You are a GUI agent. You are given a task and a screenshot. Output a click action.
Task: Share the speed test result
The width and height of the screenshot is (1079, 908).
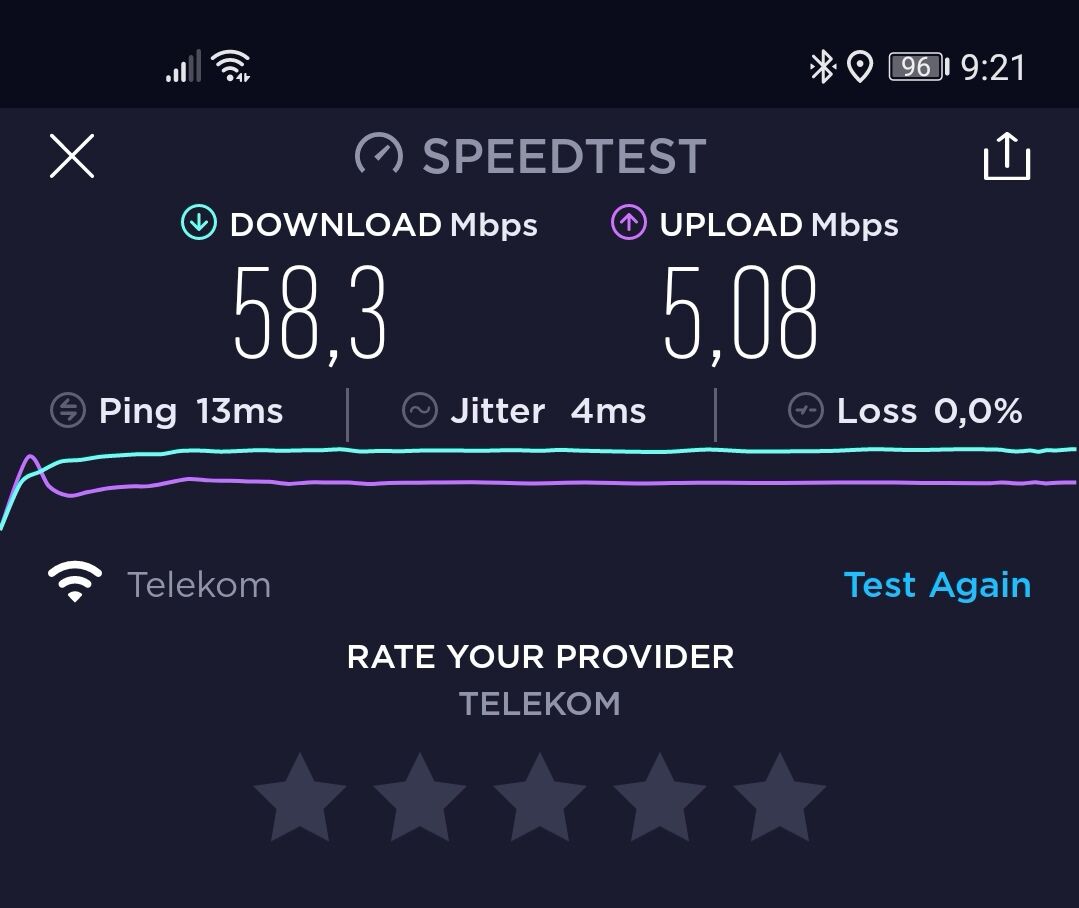pos(1006,157)
